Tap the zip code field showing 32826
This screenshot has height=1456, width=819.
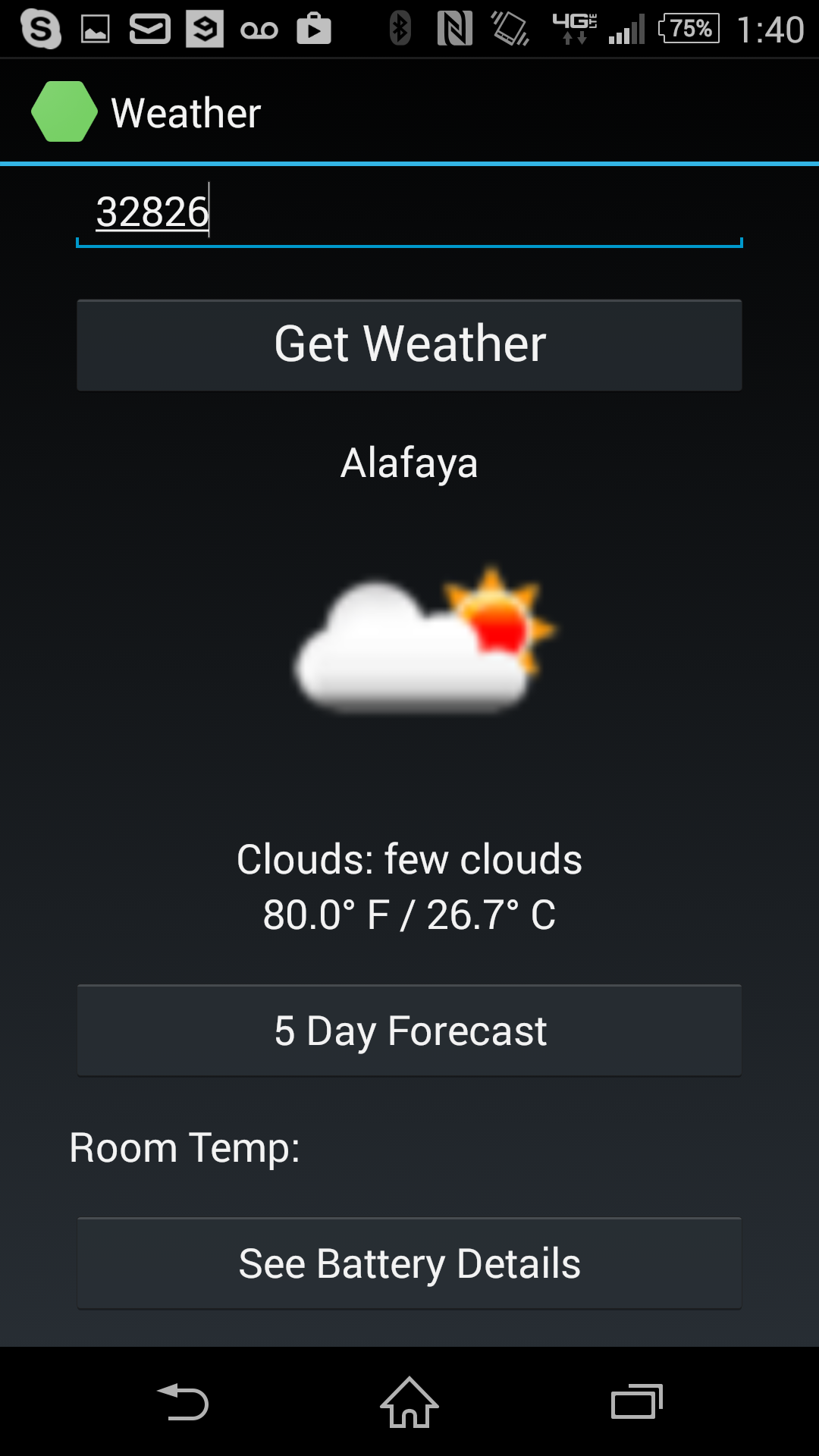pos(409,213)
